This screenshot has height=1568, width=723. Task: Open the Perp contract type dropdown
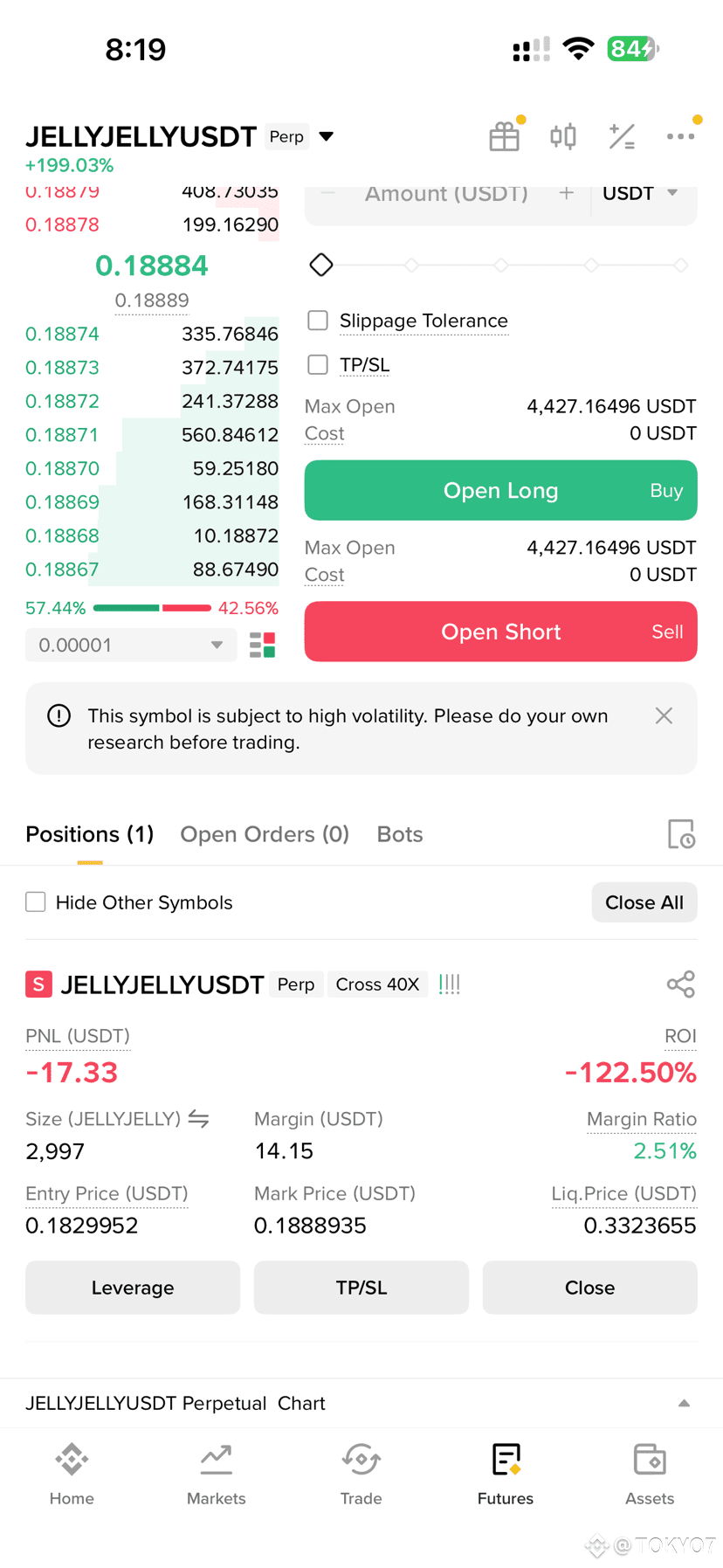click(326, 136)
